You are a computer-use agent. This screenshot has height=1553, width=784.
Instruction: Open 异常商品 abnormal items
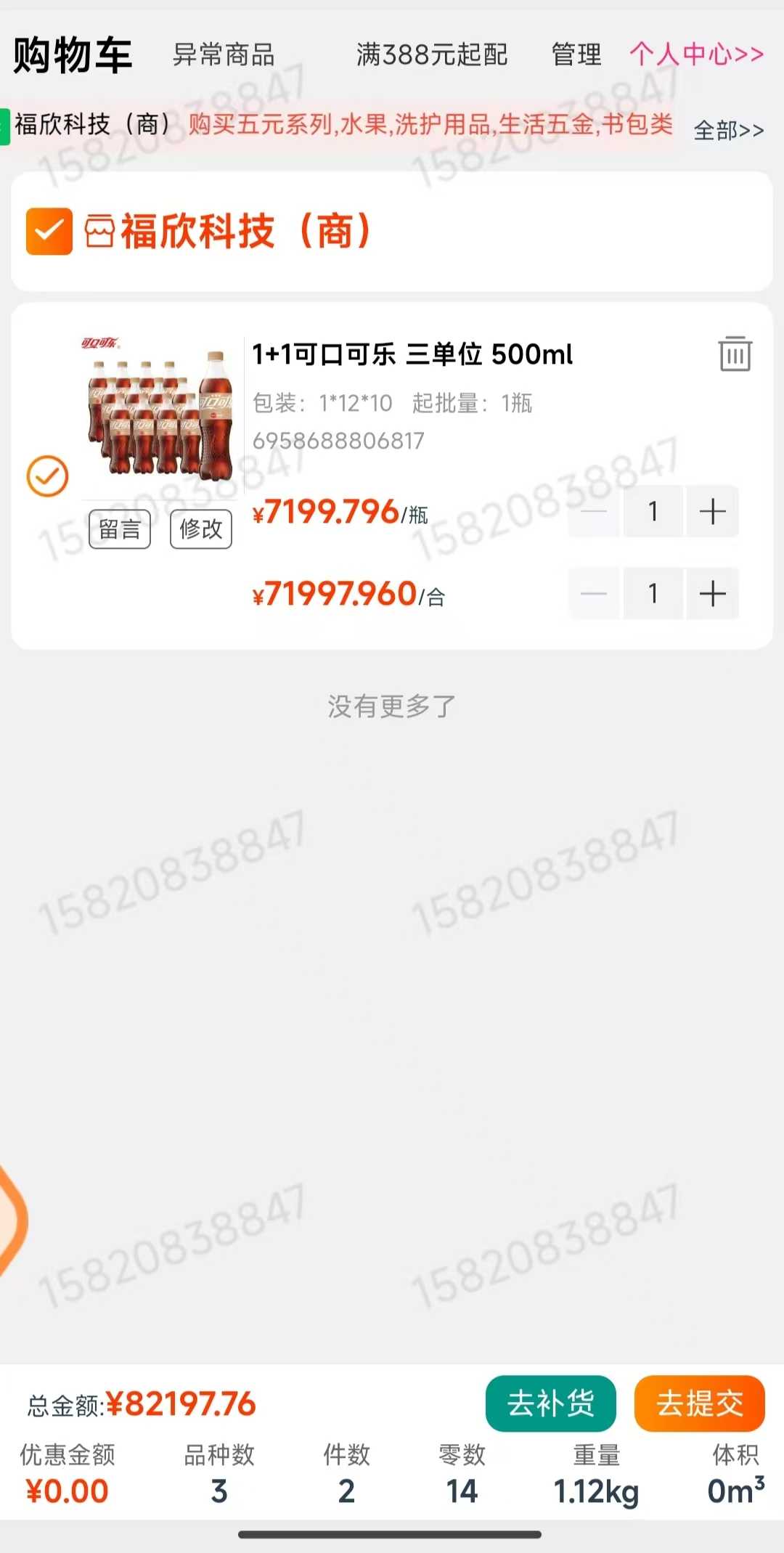click(x=224, y=55)
